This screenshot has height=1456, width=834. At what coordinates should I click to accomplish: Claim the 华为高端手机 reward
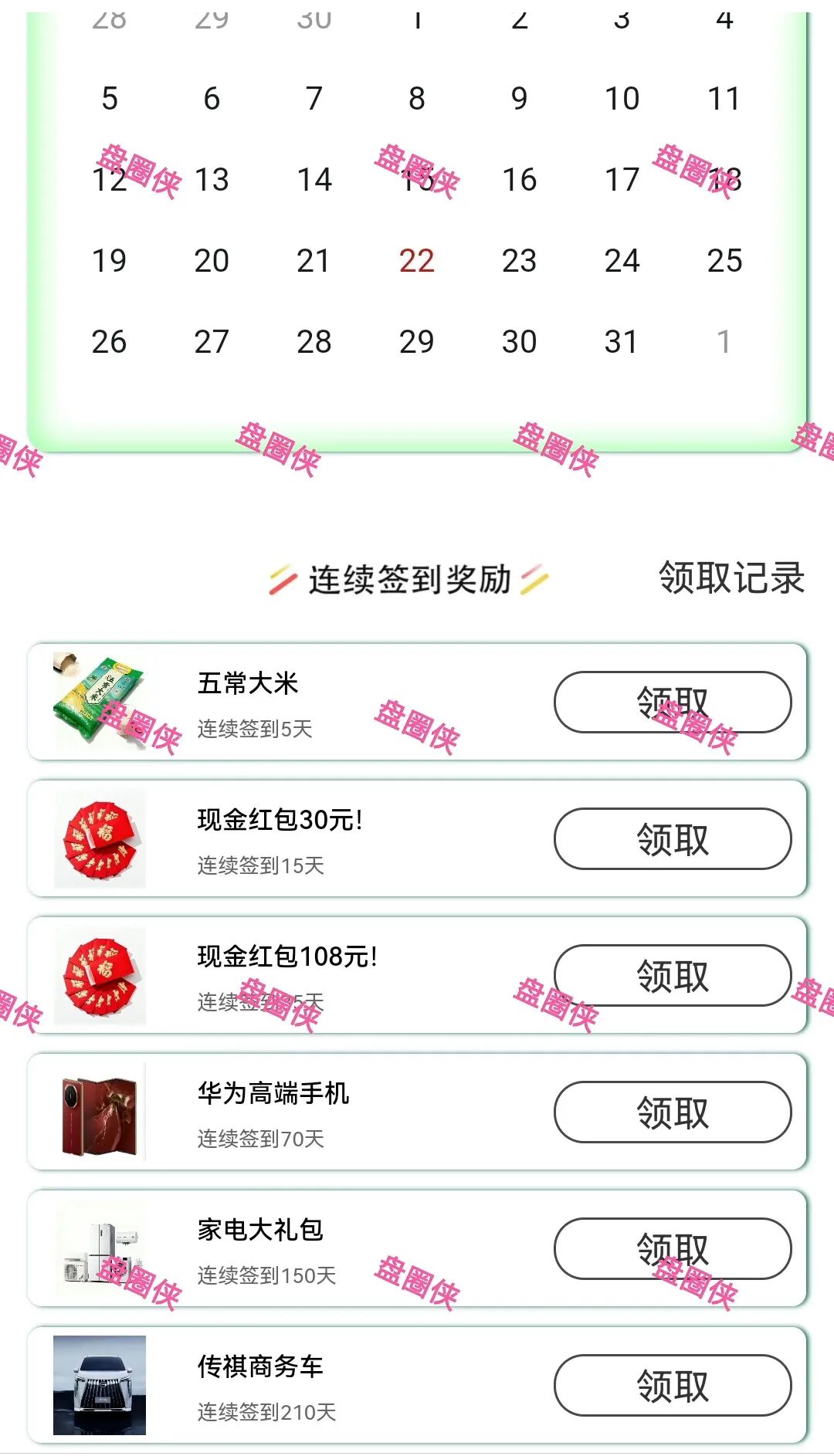click(671, 1112)
